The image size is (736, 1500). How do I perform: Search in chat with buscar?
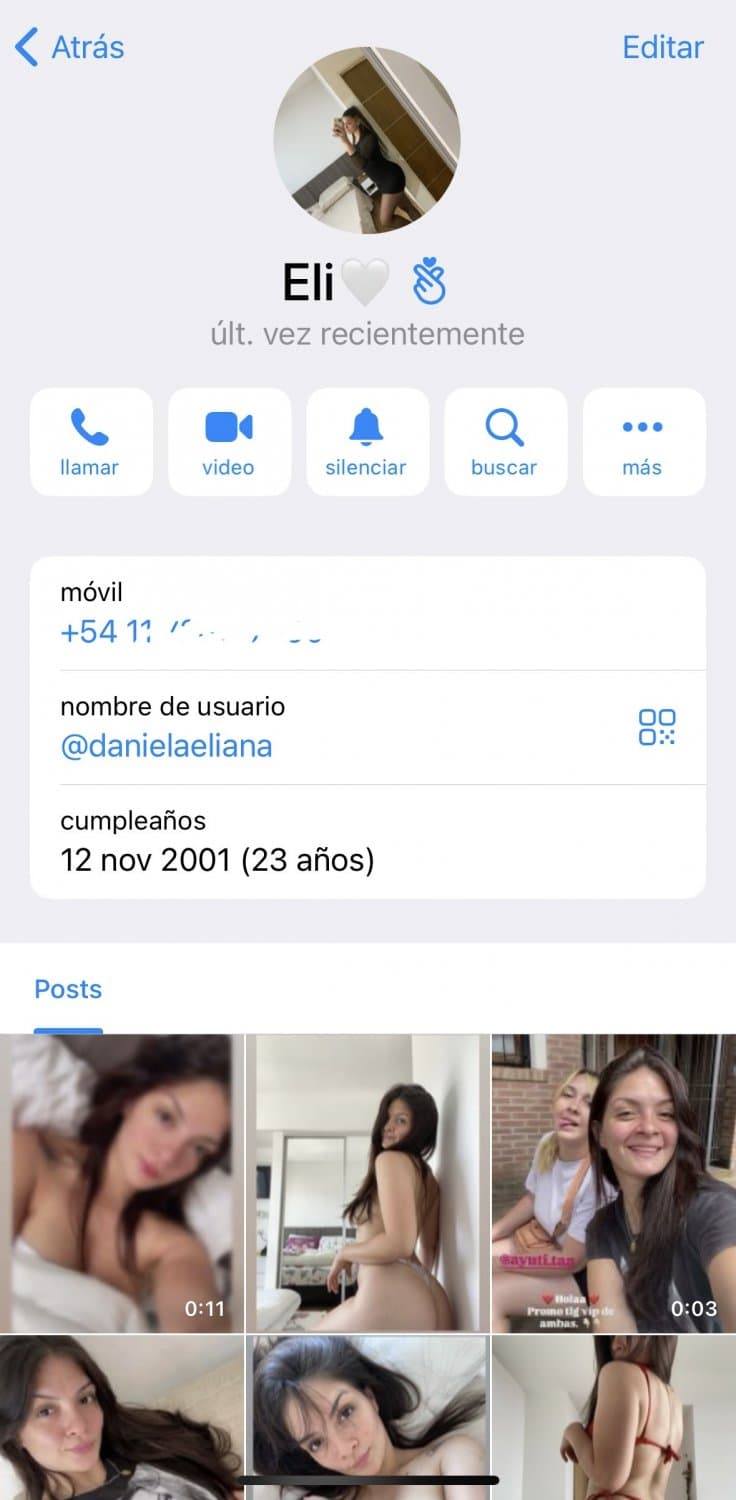505,442
